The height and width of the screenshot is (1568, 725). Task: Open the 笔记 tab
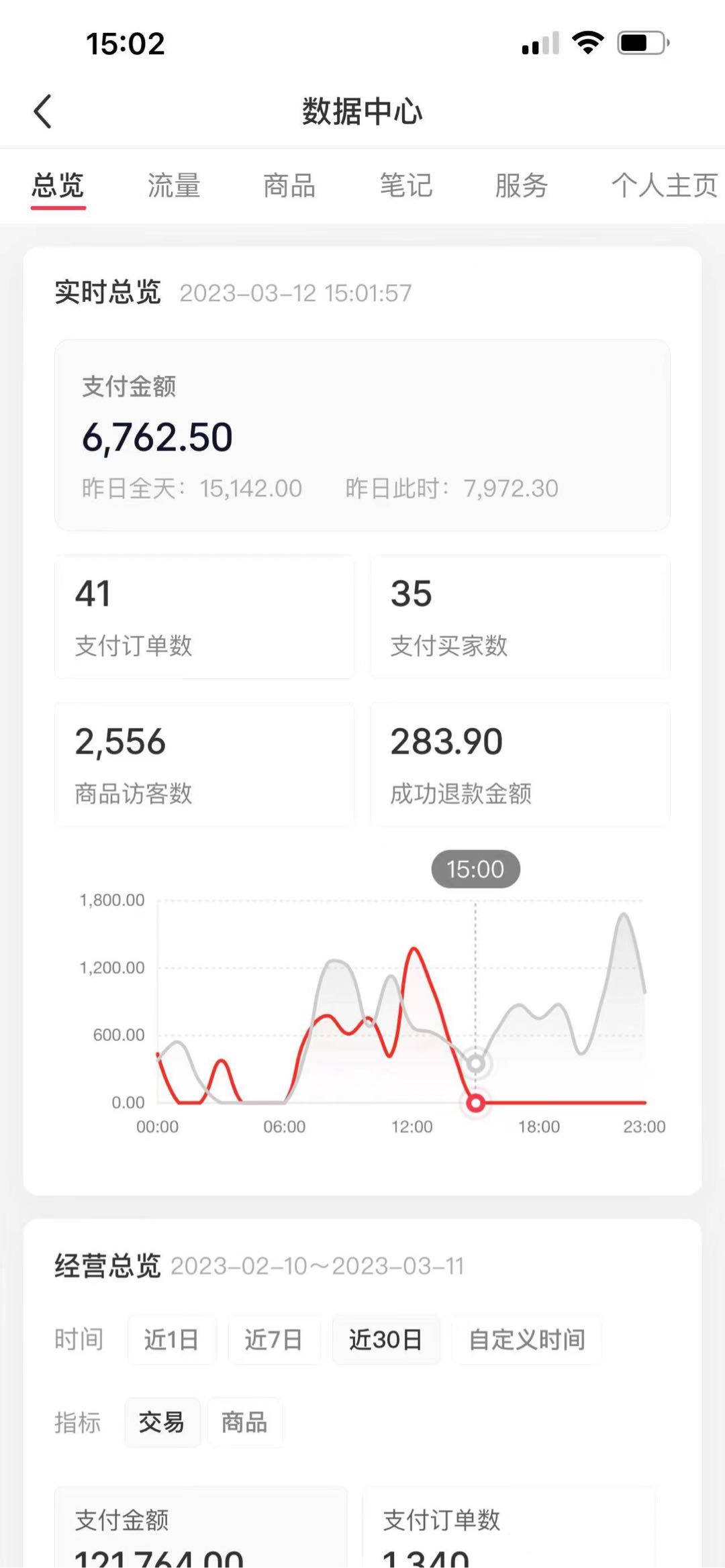[406, 186]
